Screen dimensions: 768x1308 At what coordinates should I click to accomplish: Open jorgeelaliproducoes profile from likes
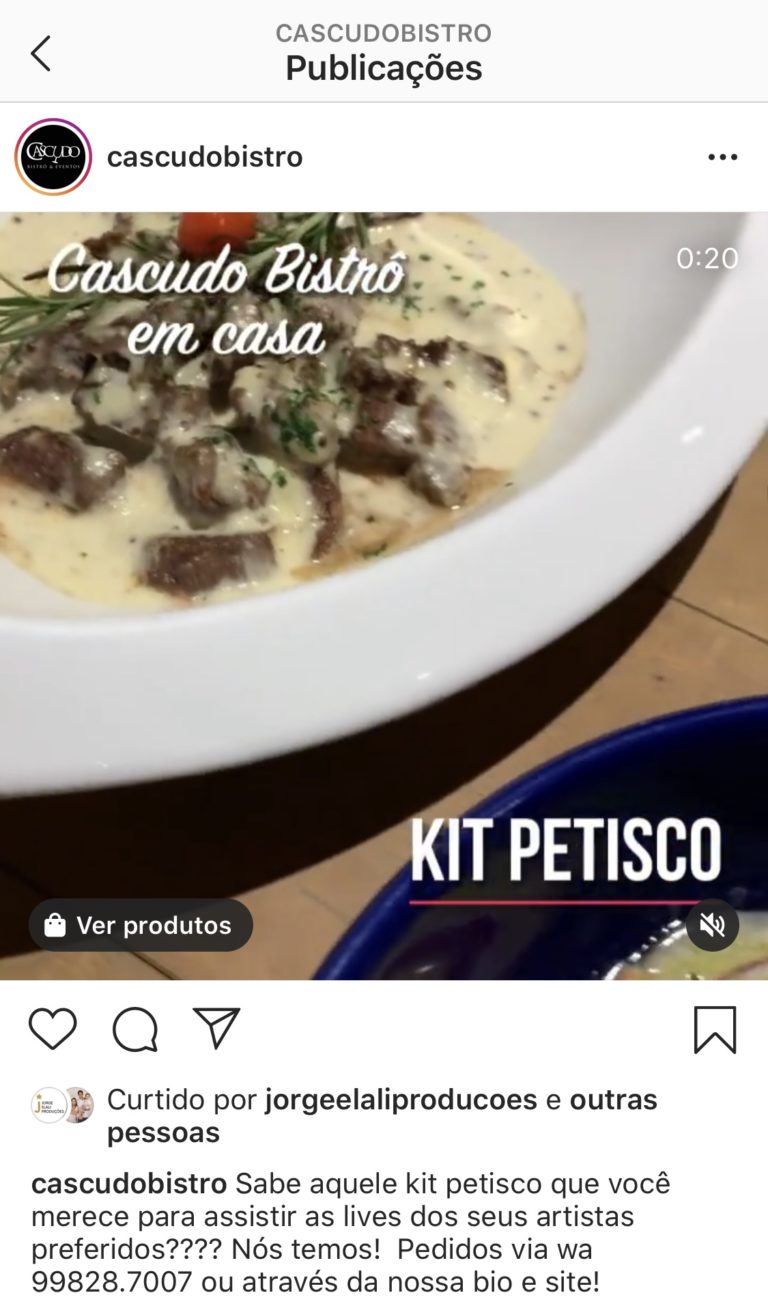click(401, 1100)
